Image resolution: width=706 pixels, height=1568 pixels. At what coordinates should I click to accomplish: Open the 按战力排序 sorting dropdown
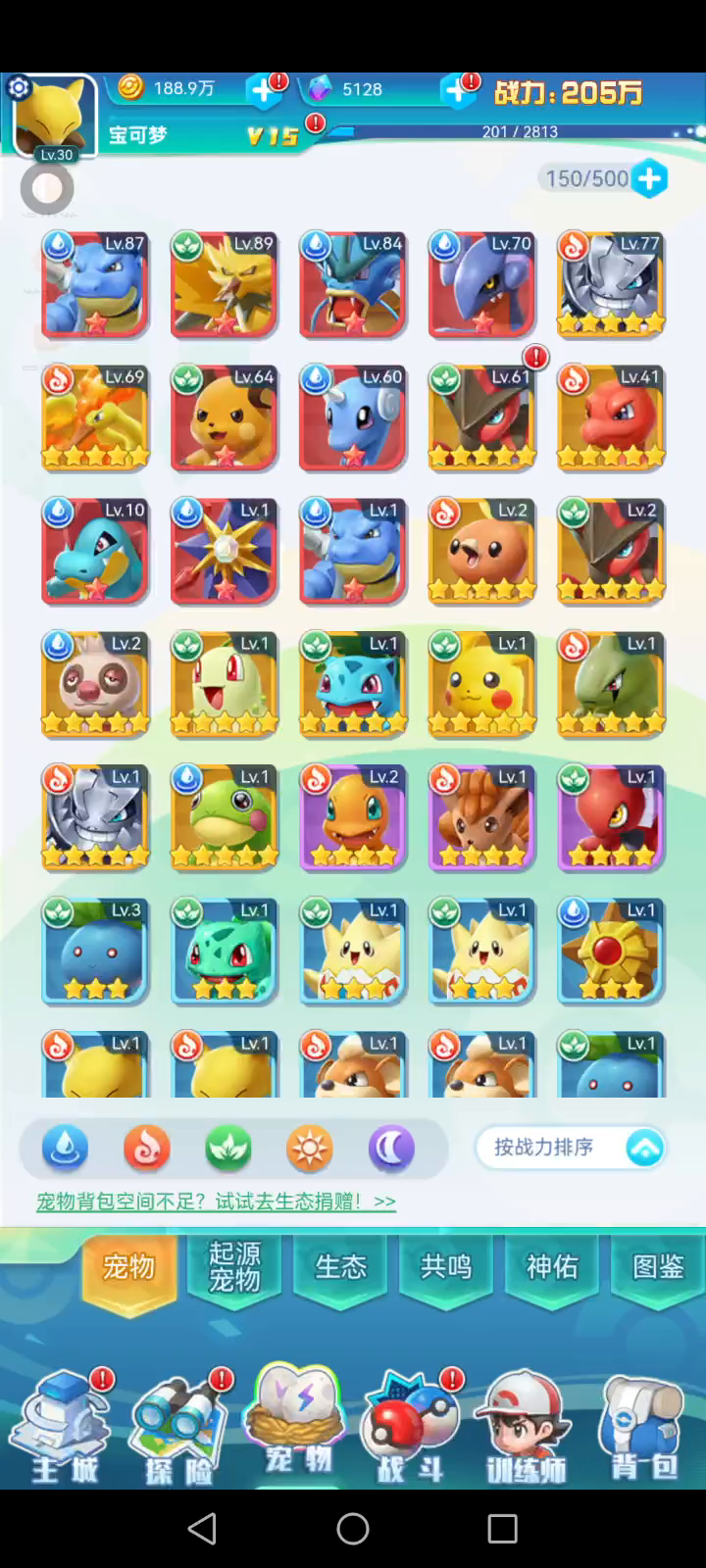coord(571,1148)
